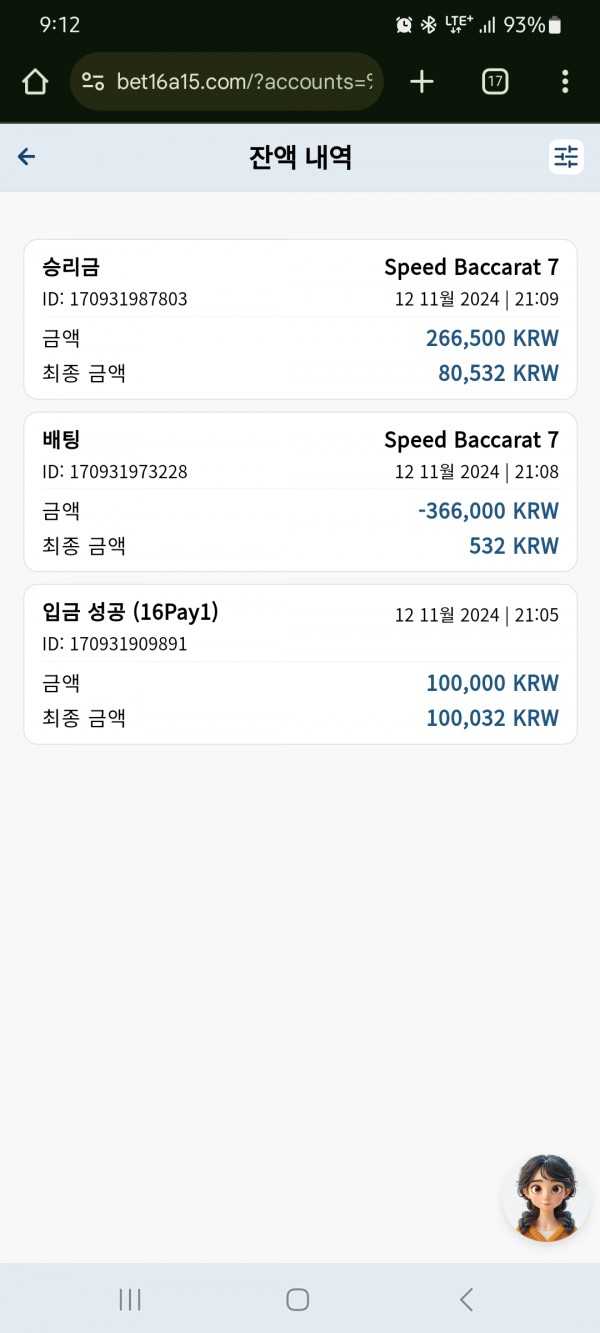
Task: Open a new browser tab
Action: pyautogui.click(x=422, y=82)
